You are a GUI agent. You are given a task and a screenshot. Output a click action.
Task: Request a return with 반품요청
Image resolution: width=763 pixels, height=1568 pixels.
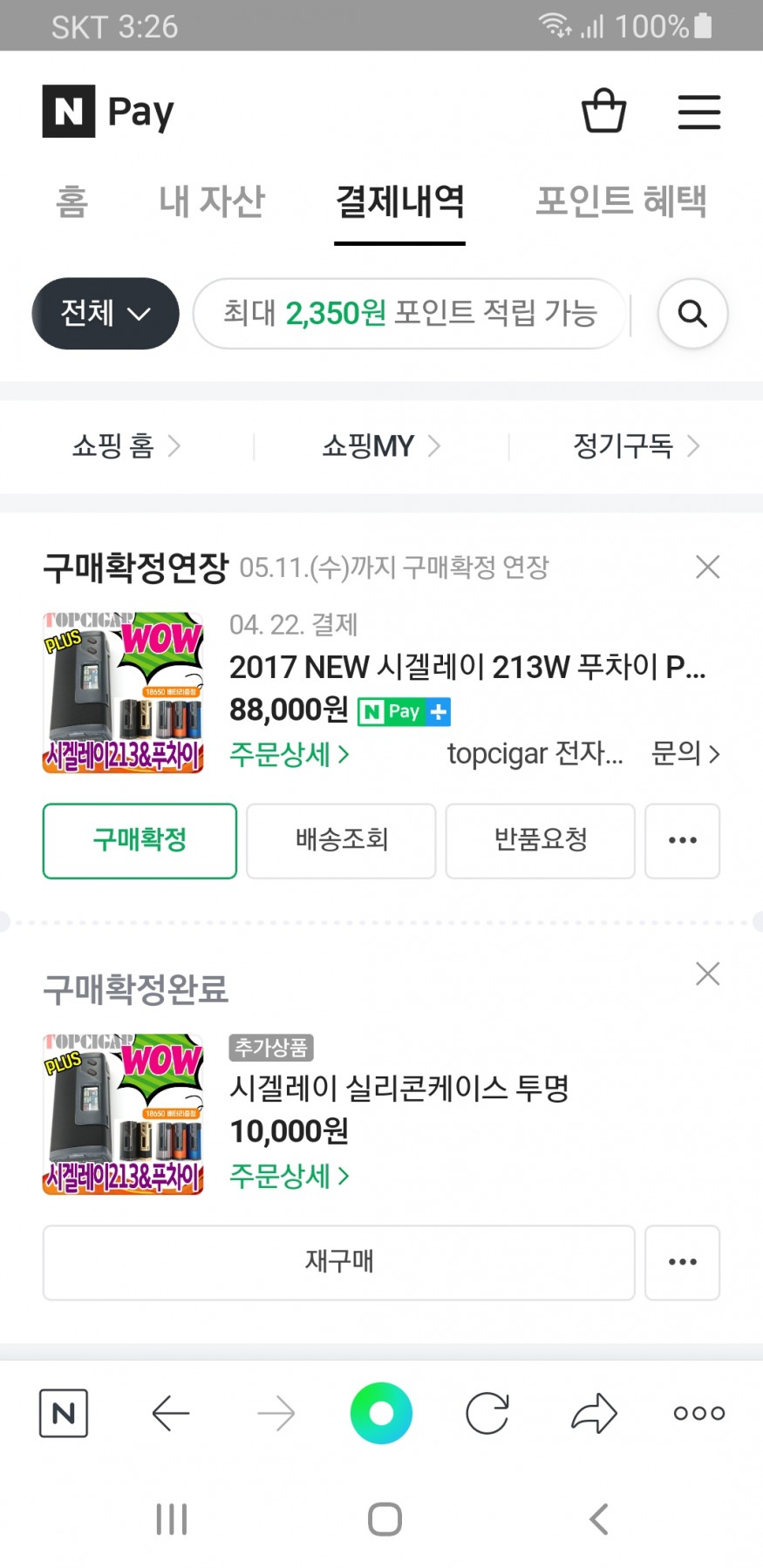coord(540,840)
